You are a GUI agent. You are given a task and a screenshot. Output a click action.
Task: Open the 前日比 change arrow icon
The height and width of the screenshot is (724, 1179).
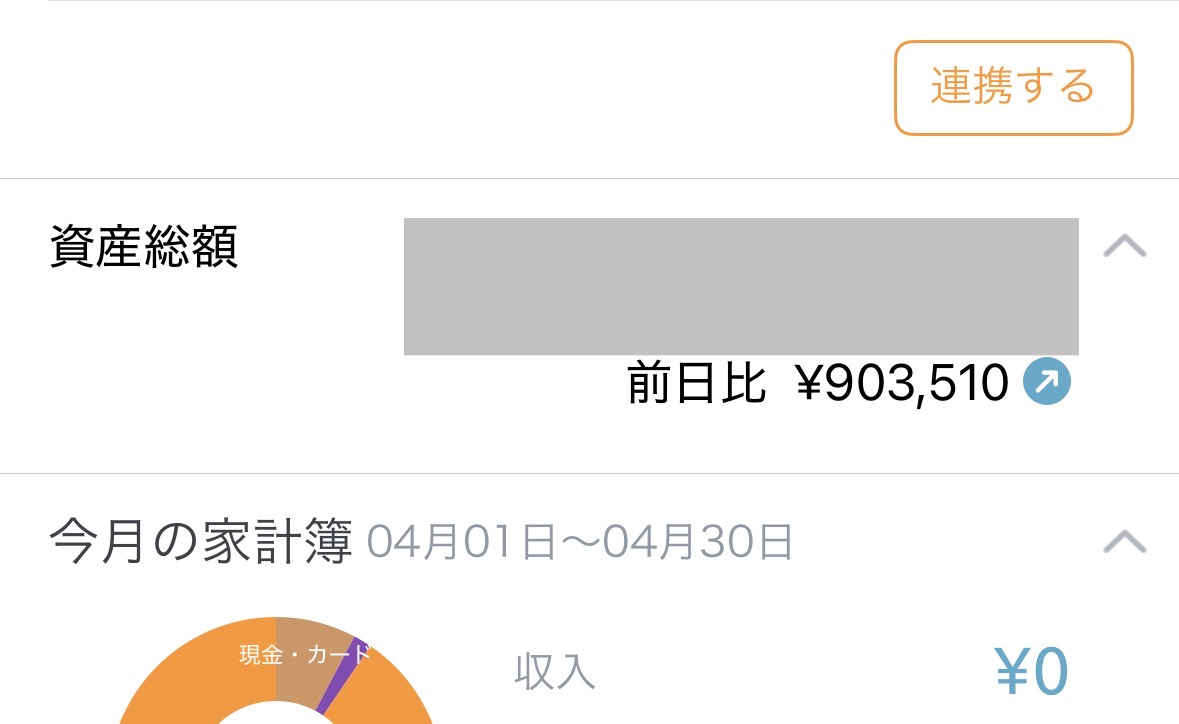1047,383
